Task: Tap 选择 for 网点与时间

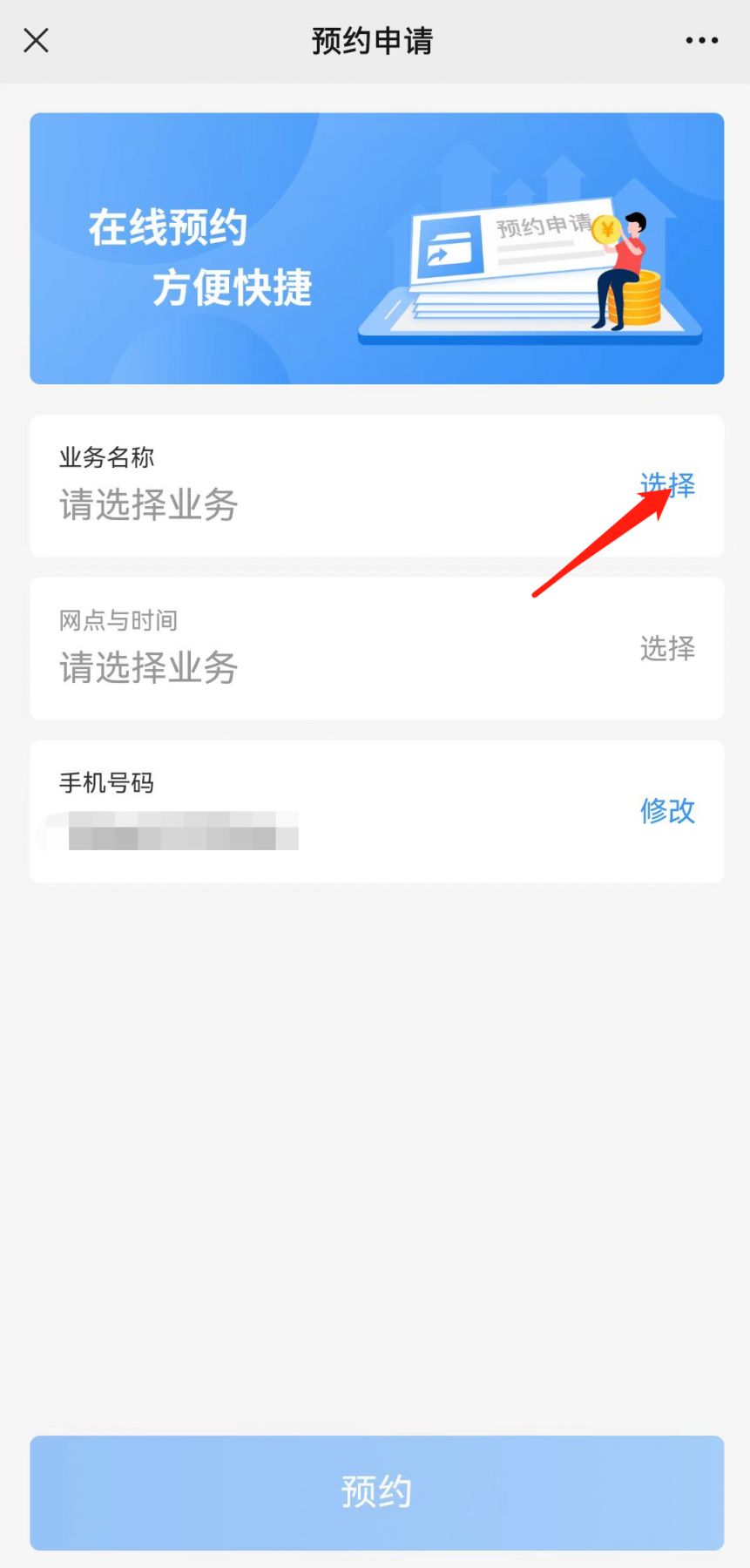Action: tap(667, 648)
